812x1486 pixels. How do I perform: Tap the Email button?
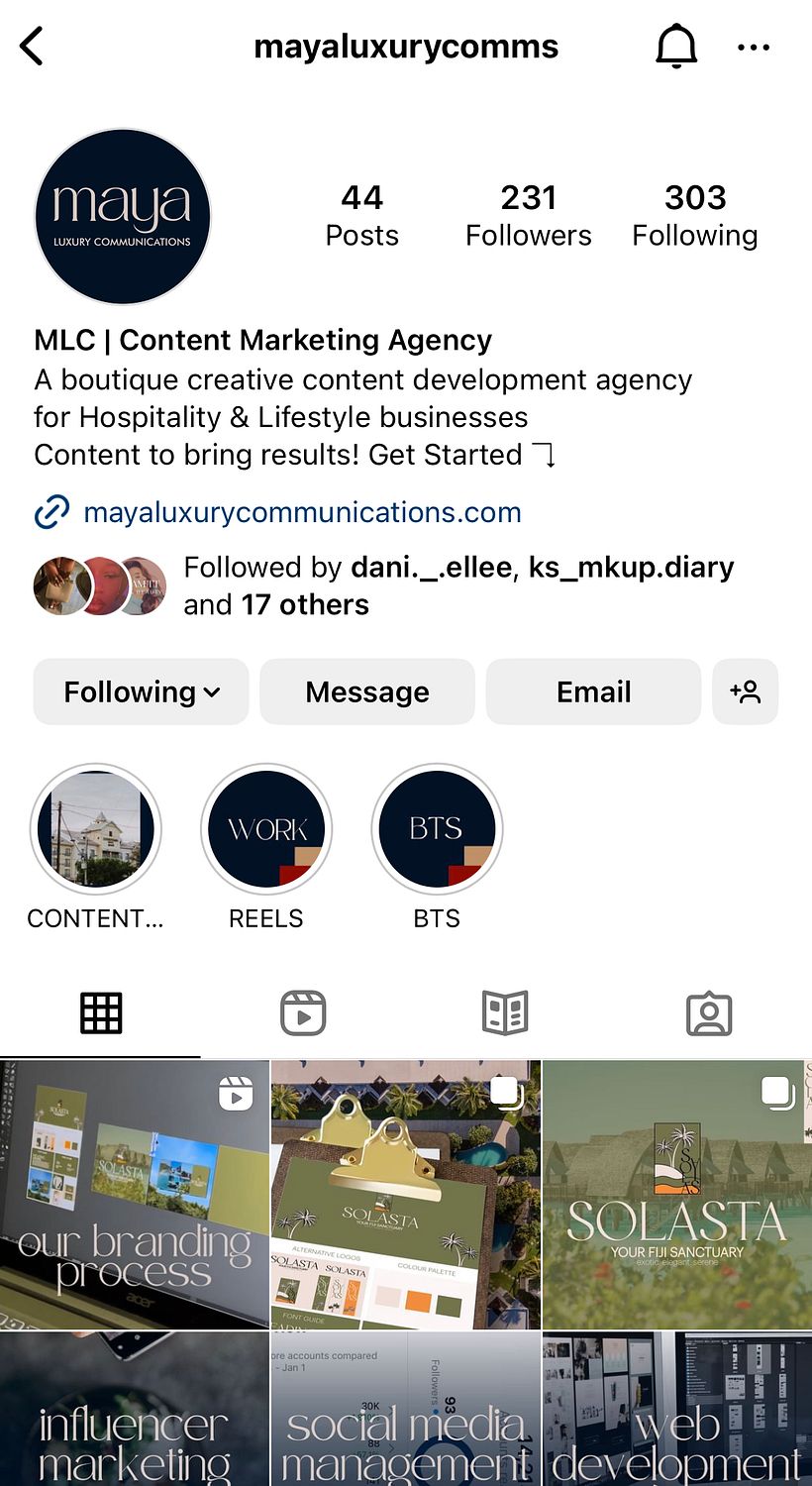(x=593, y=691)
